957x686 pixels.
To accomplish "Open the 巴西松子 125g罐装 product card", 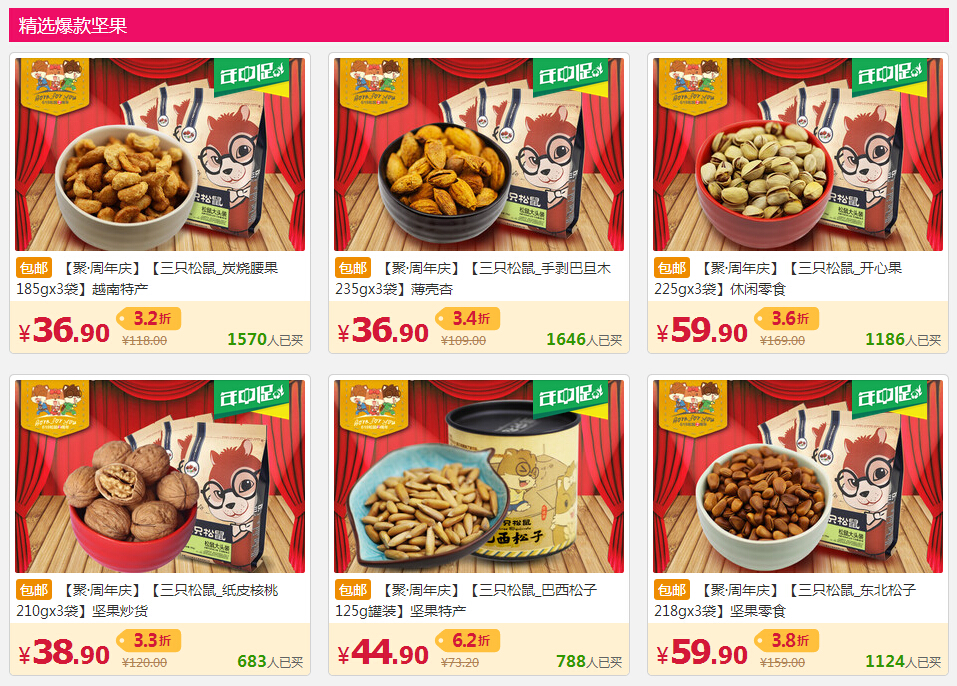I will pyautogui.click(x=479, y=477).
